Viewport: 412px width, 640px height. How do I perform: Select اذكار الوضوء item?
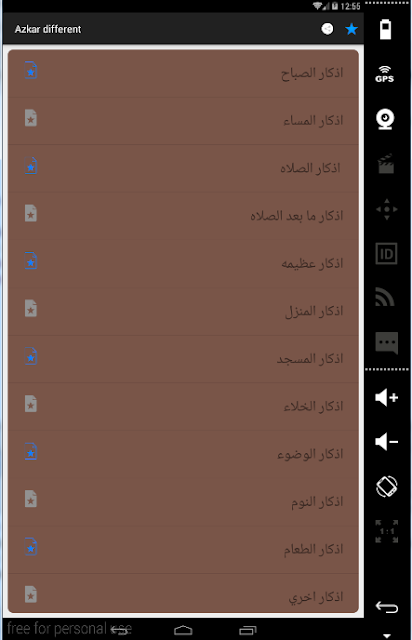click(183, 454)
